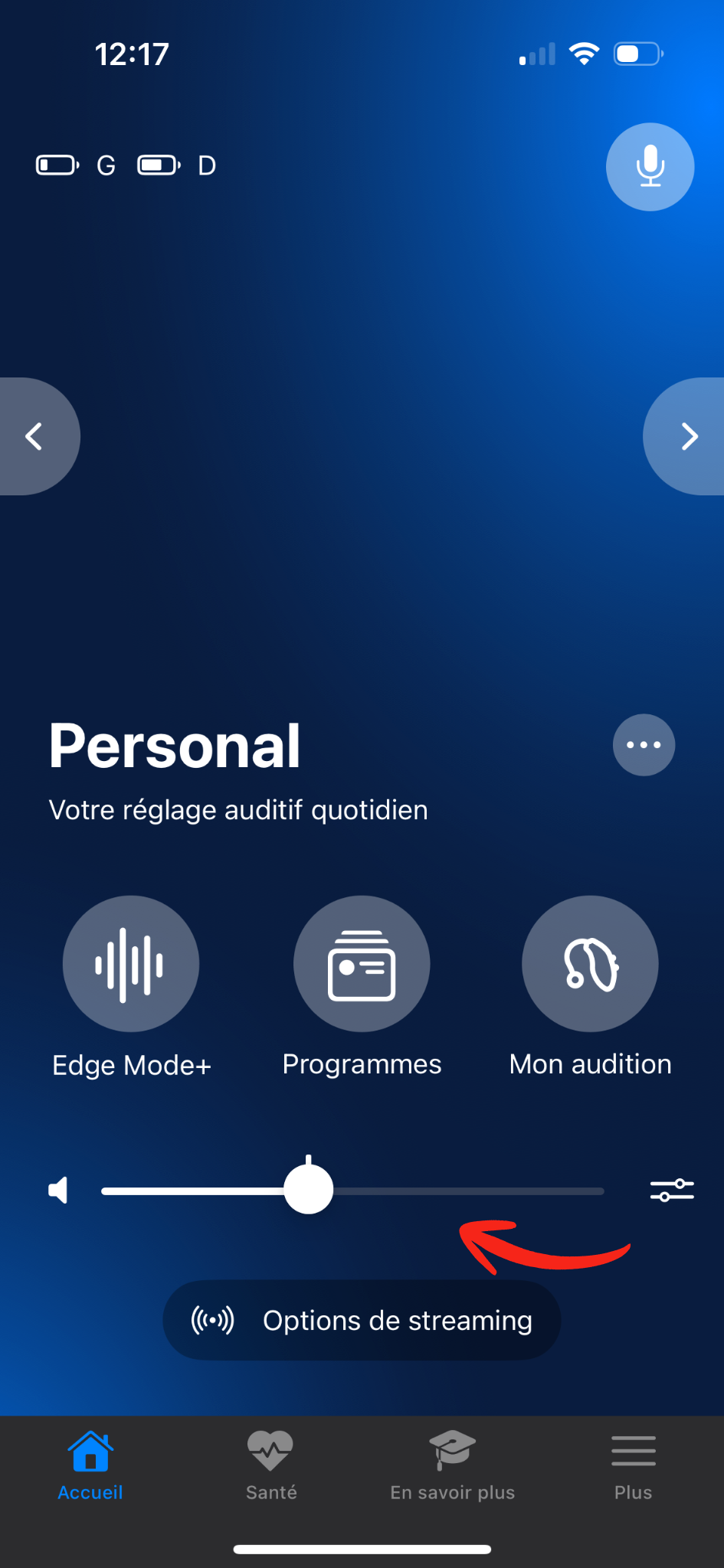Switch to the Santé tab
This screenshot has width=724, height=1568.
tap(270, 1466)
